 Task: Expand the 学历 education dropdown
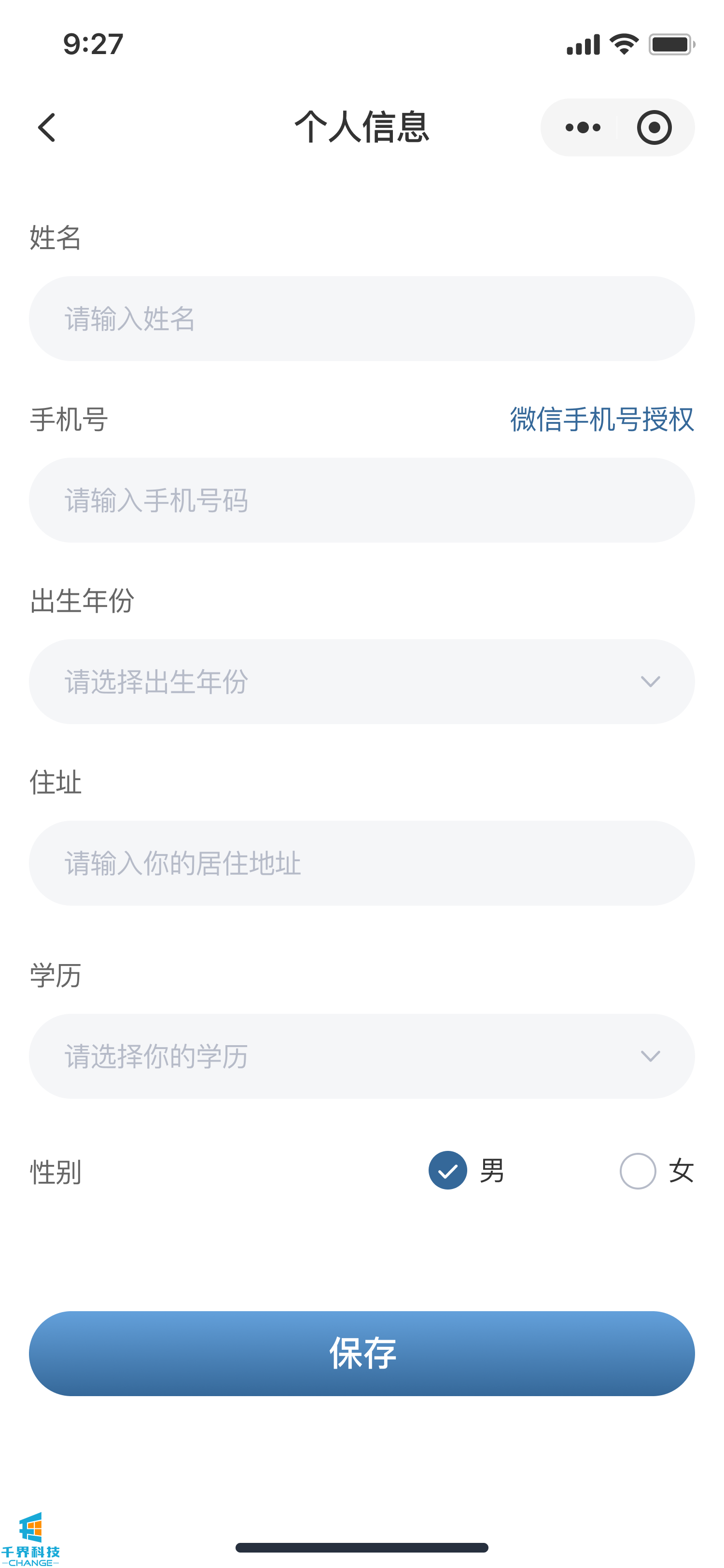(362, 1056)
